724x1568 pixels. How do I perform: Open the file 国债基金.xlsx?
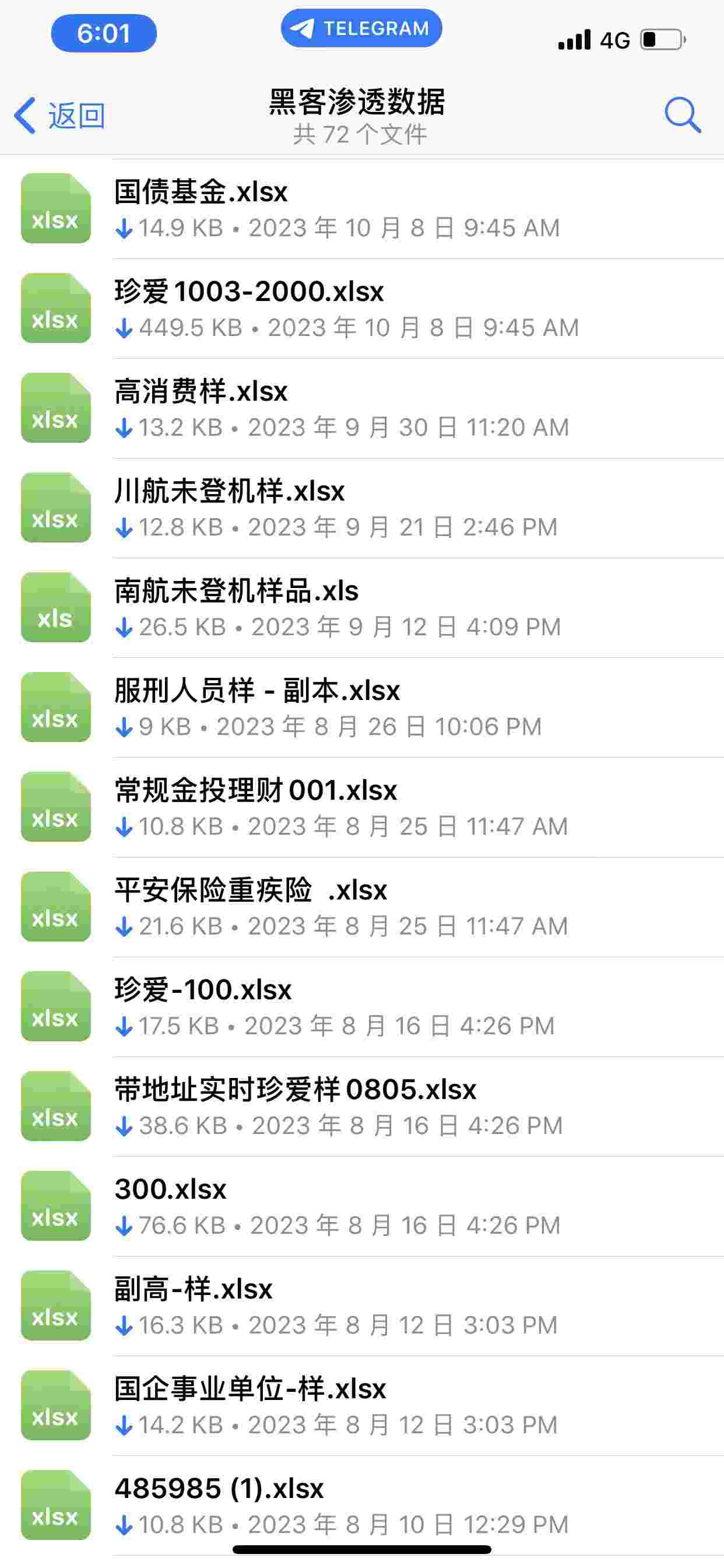pos(201,192)
